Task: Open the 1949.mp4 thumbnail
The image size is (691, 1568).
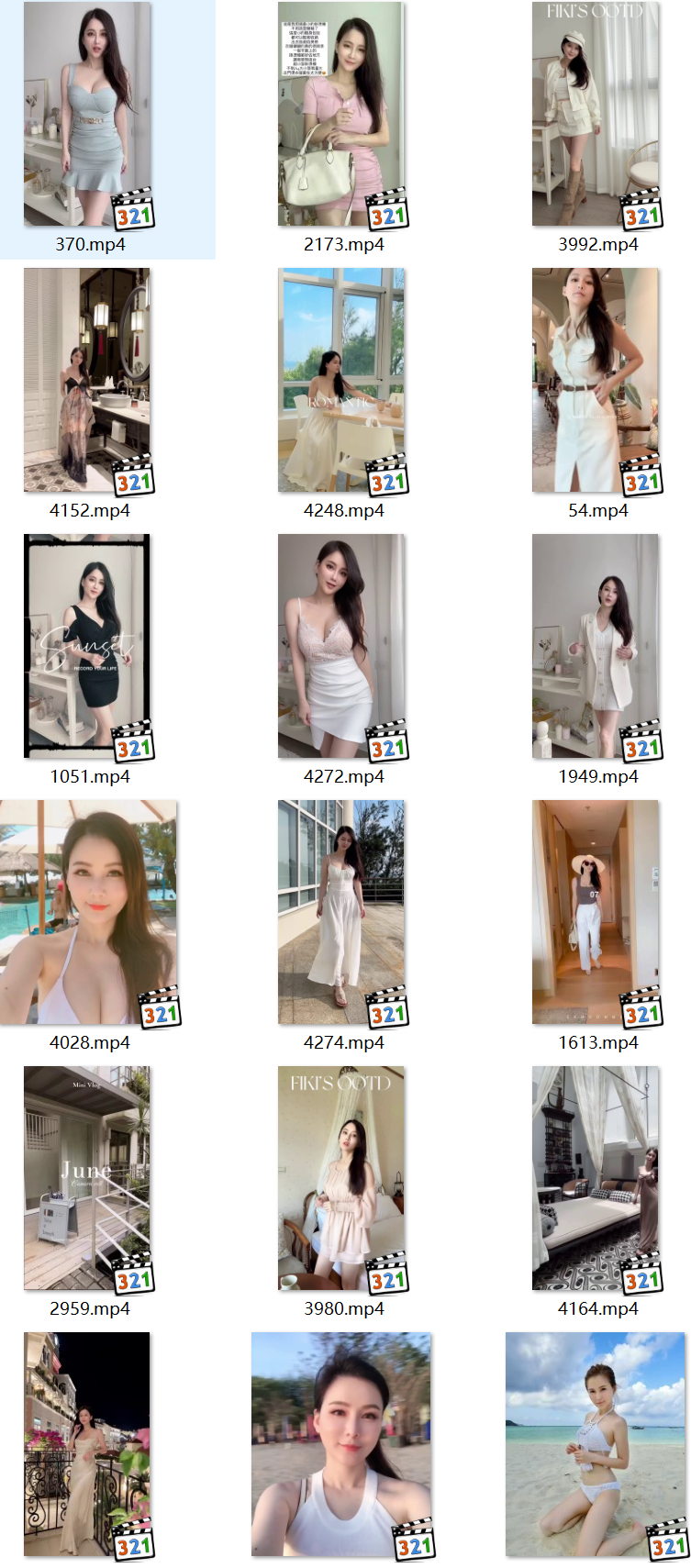Action: point(596,646)
